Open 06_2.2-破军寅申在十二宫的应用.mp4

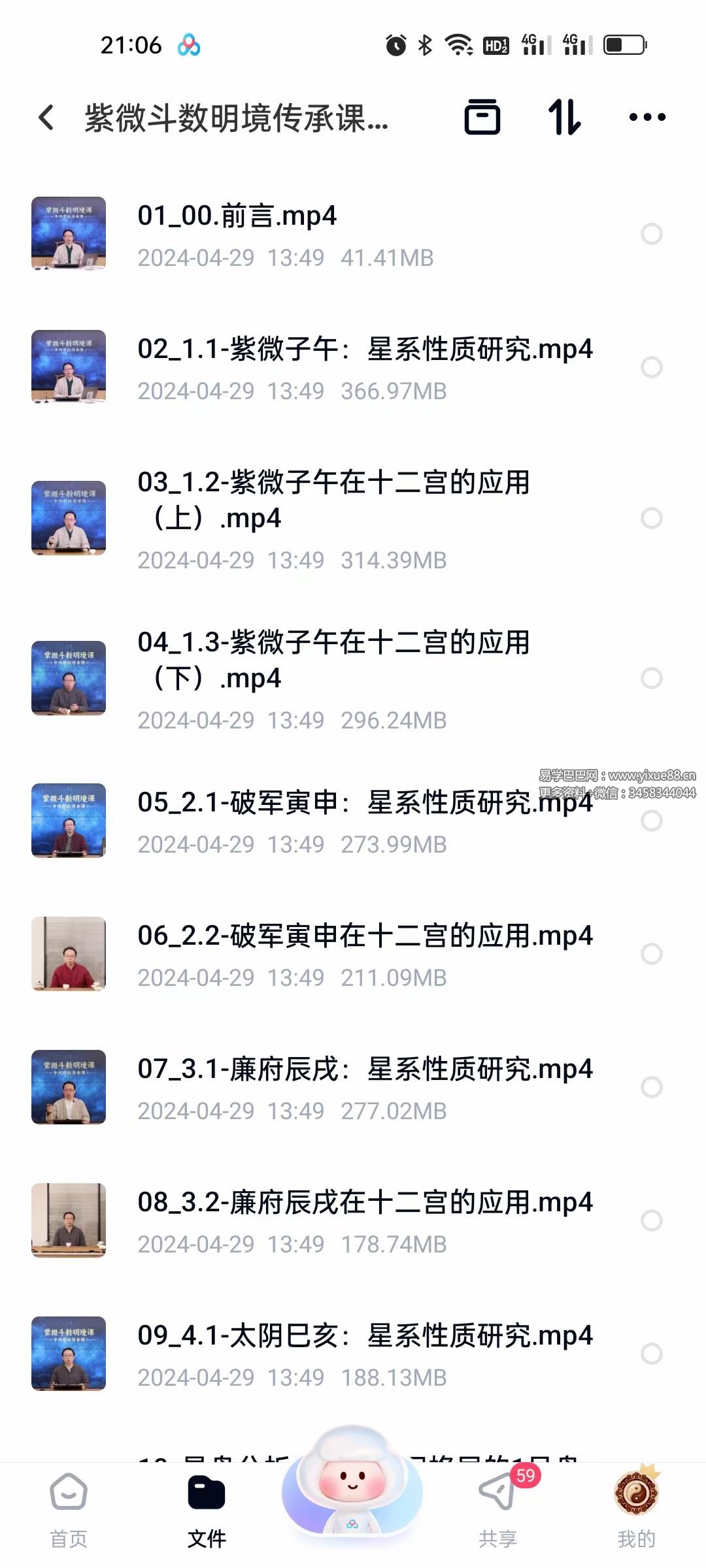(364, 936)
